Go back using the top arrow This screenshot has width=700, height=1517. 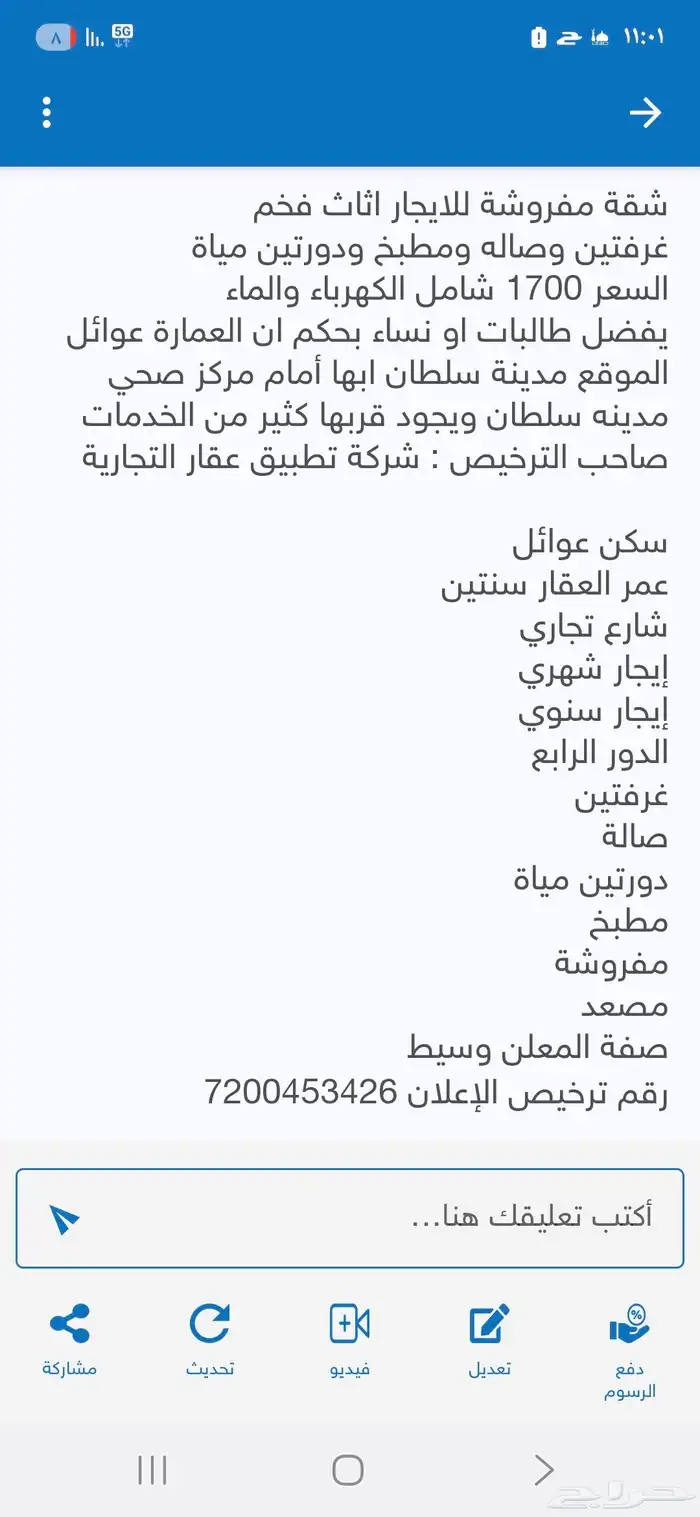(645, 113)
